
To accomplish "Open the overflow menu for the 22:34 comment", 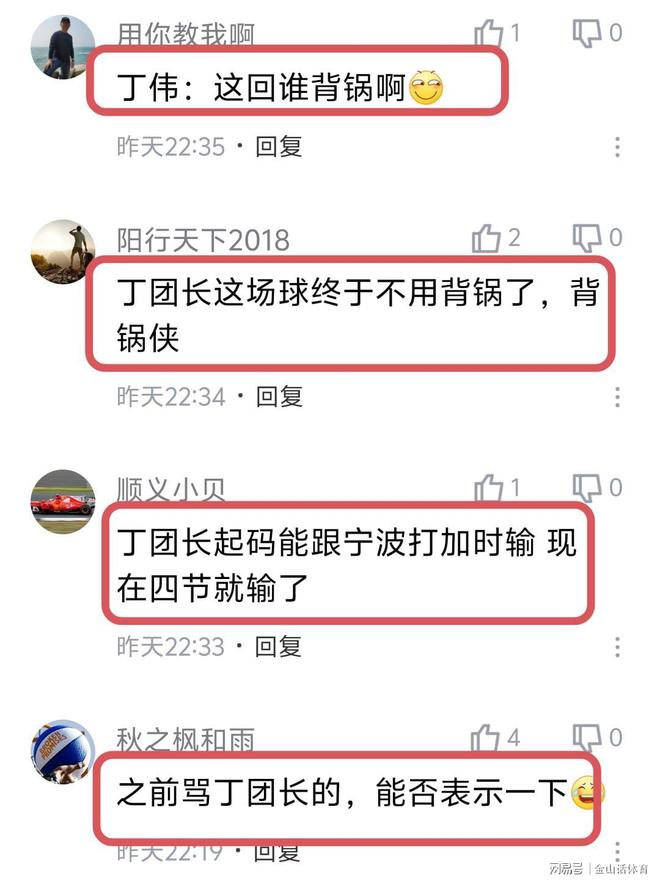I will (x=617, y=397).
